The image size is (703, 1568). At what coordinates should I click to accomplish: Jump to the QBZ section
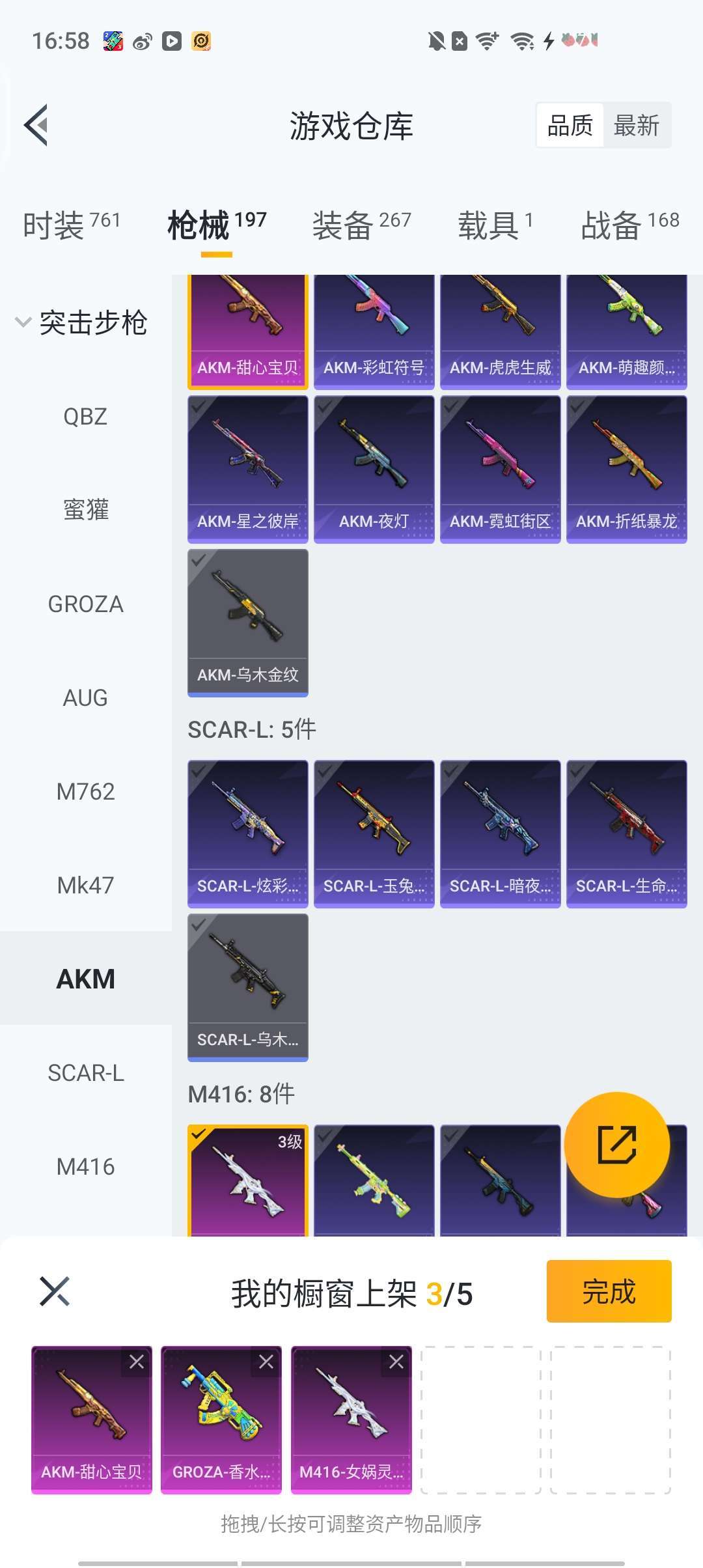[x=85, y=417]
